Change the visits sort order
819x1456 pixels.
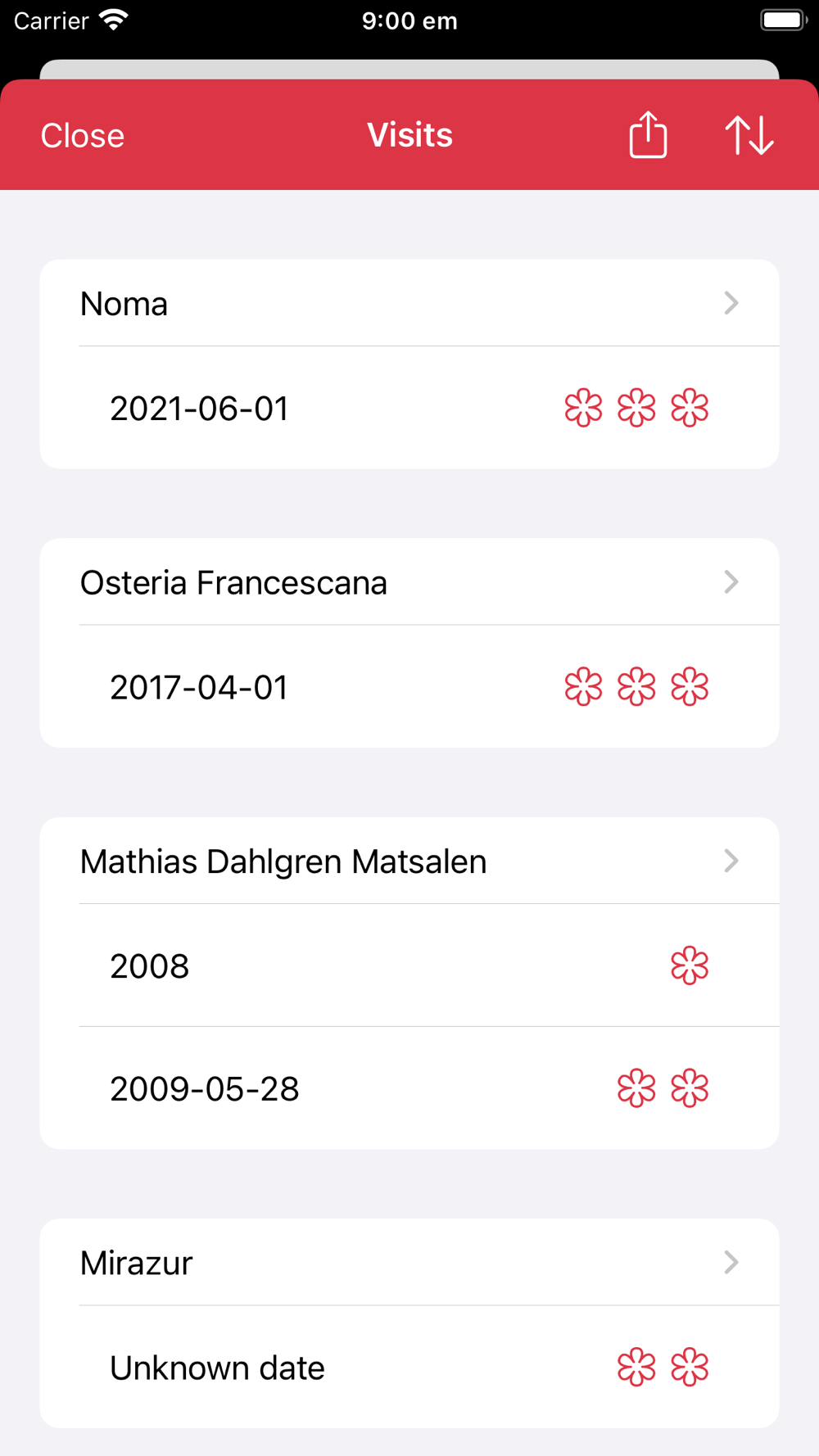coord(749,135)
